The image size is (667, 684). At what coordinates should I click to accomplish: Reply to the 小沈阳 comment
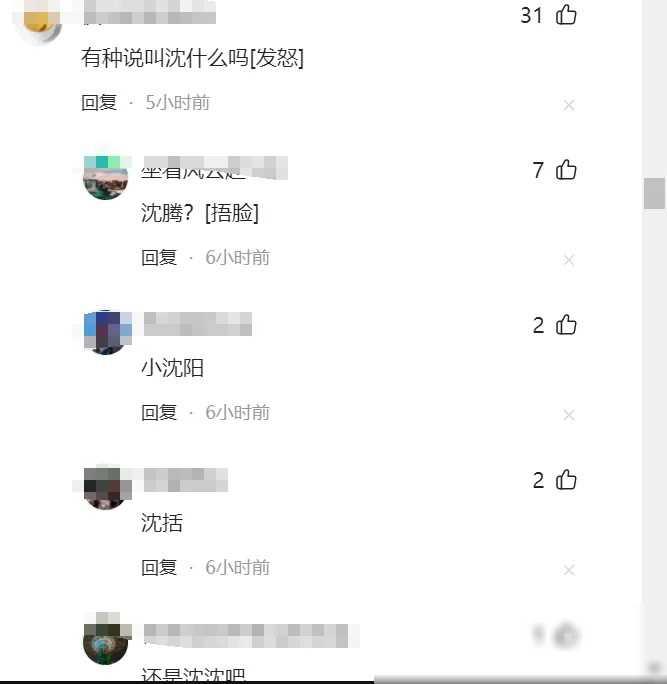click(x=159, y=412)
